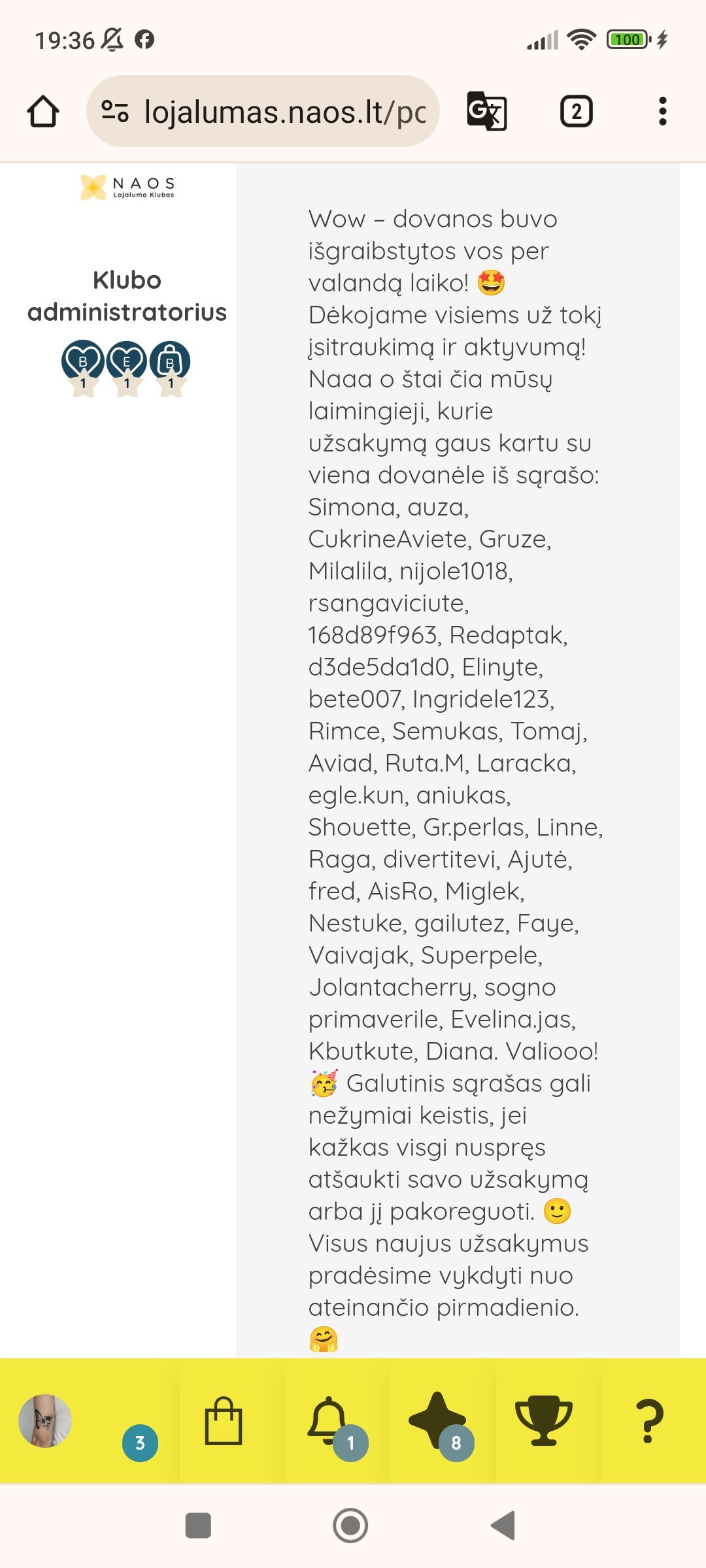Open the profile avatar in the bottom bar

(45, 1420)
